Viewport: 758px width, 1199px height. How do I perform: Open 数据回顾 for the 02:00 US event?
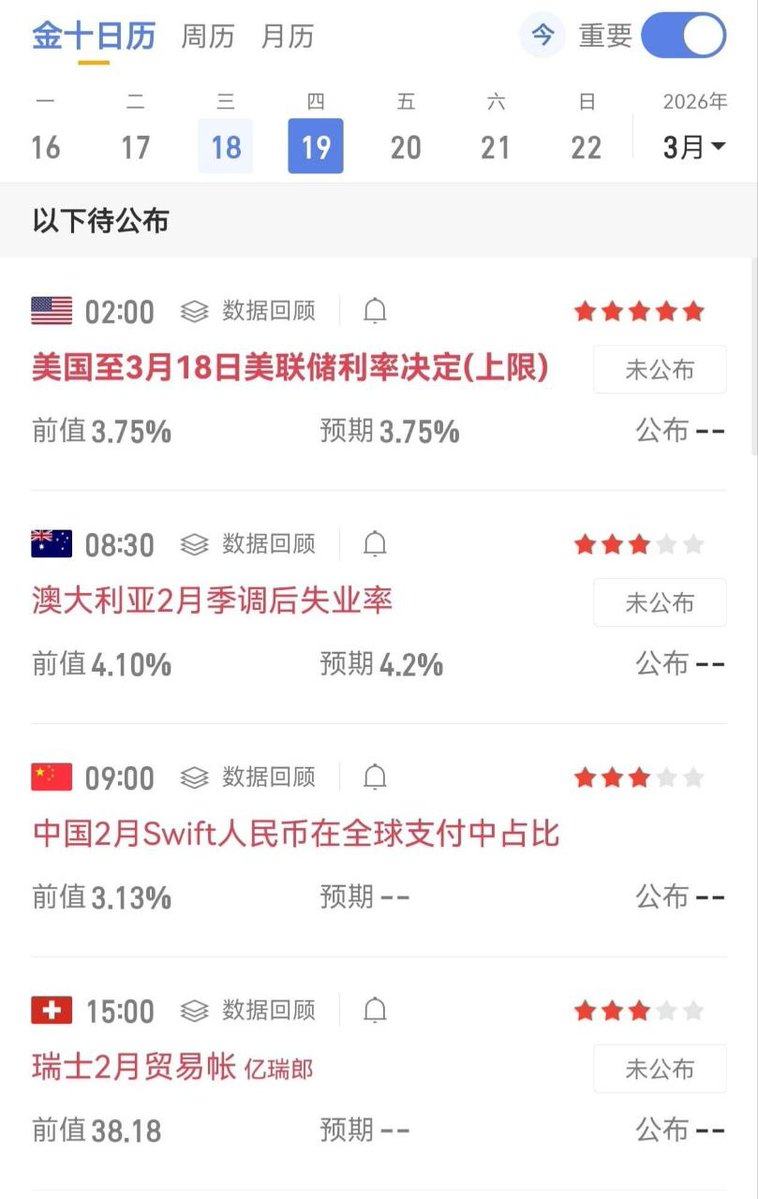tap(248, 311)
